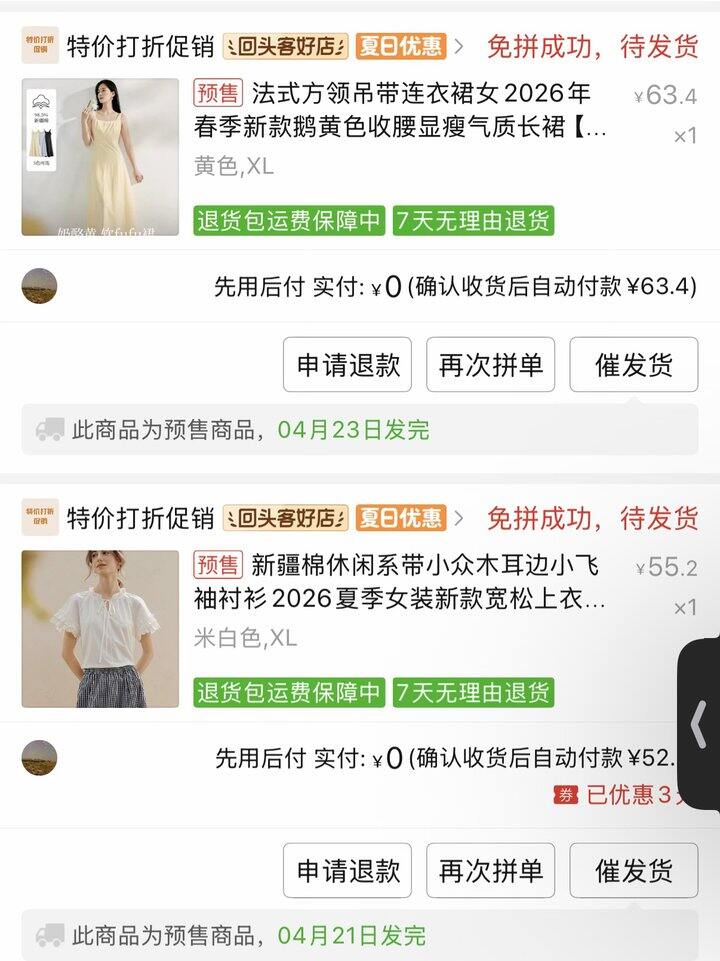The image size is (720, 961).
Task: Request a refund for the white blouse
Action: click(x=348, y=870)
